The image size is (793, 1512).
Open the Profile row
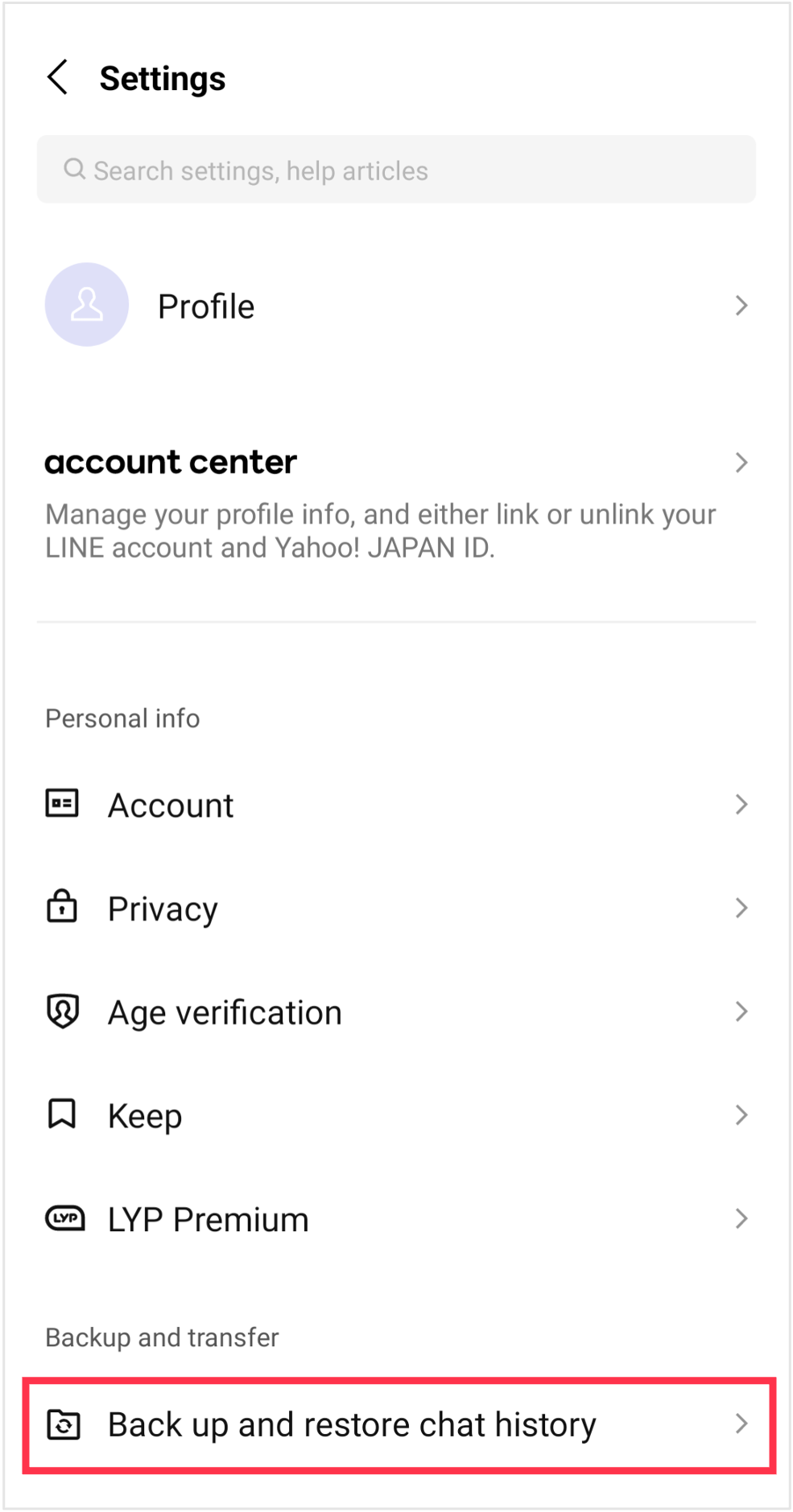[x=396, y=306]
